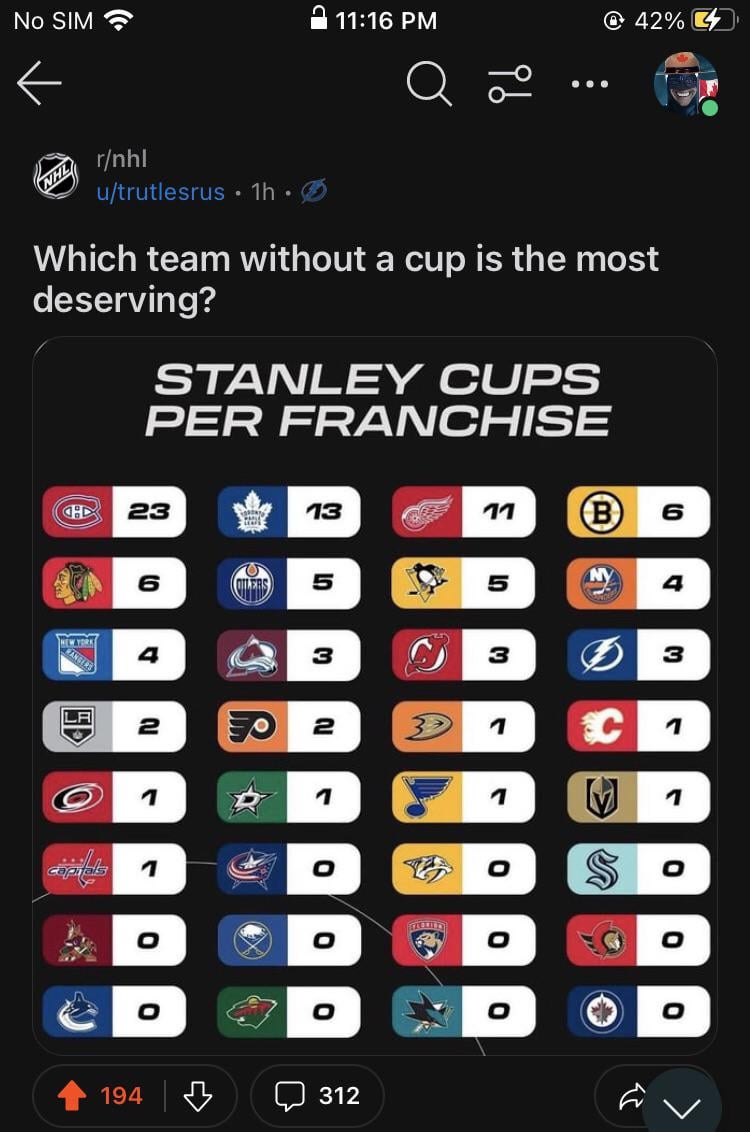Open the Stanley Cups per franchise image
750x1132 pixels.
(x=375, y=695)
